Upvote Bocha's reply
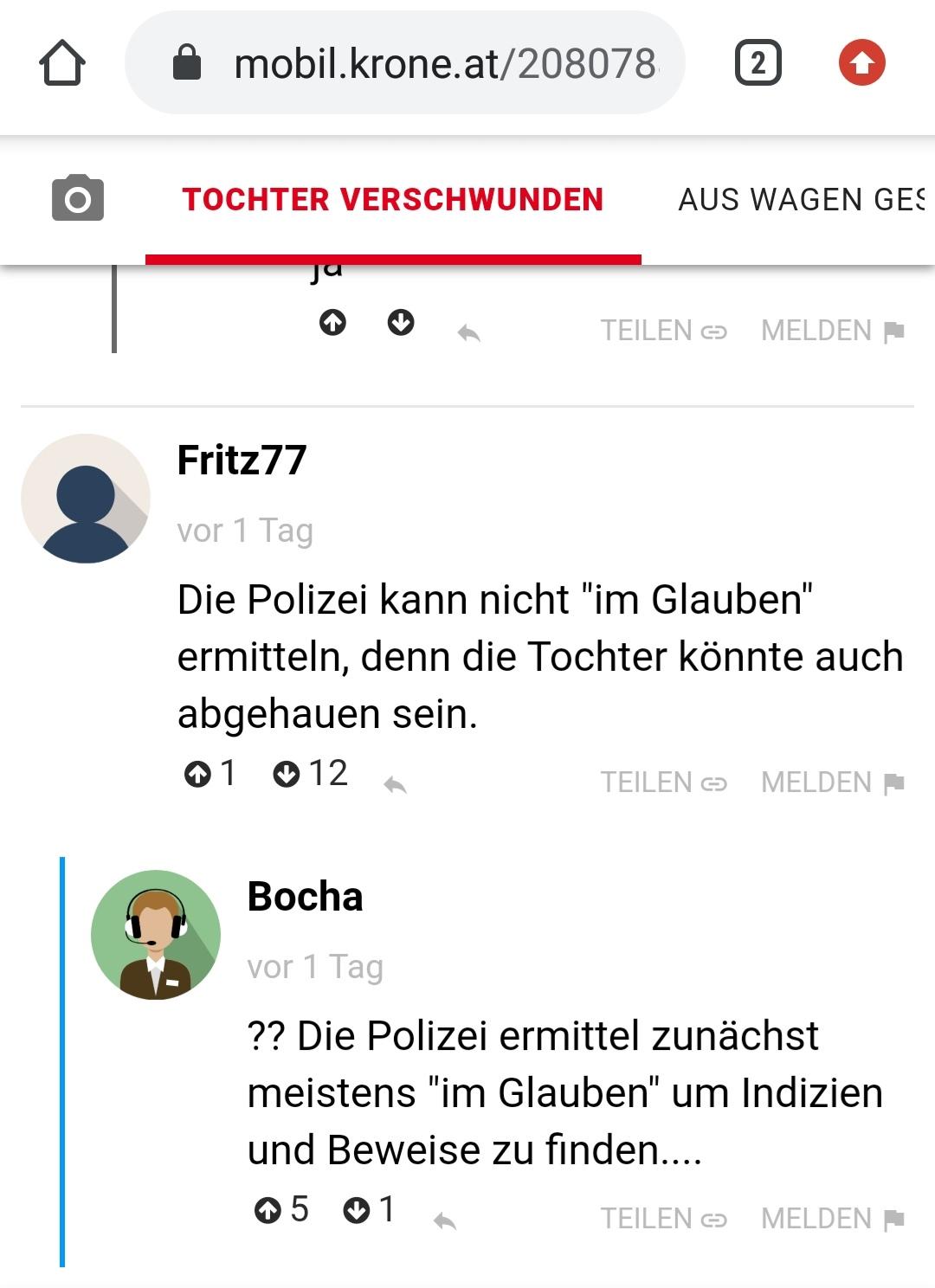The width and height of the screenshot is (935, 1288). (x=268, y=1210)
